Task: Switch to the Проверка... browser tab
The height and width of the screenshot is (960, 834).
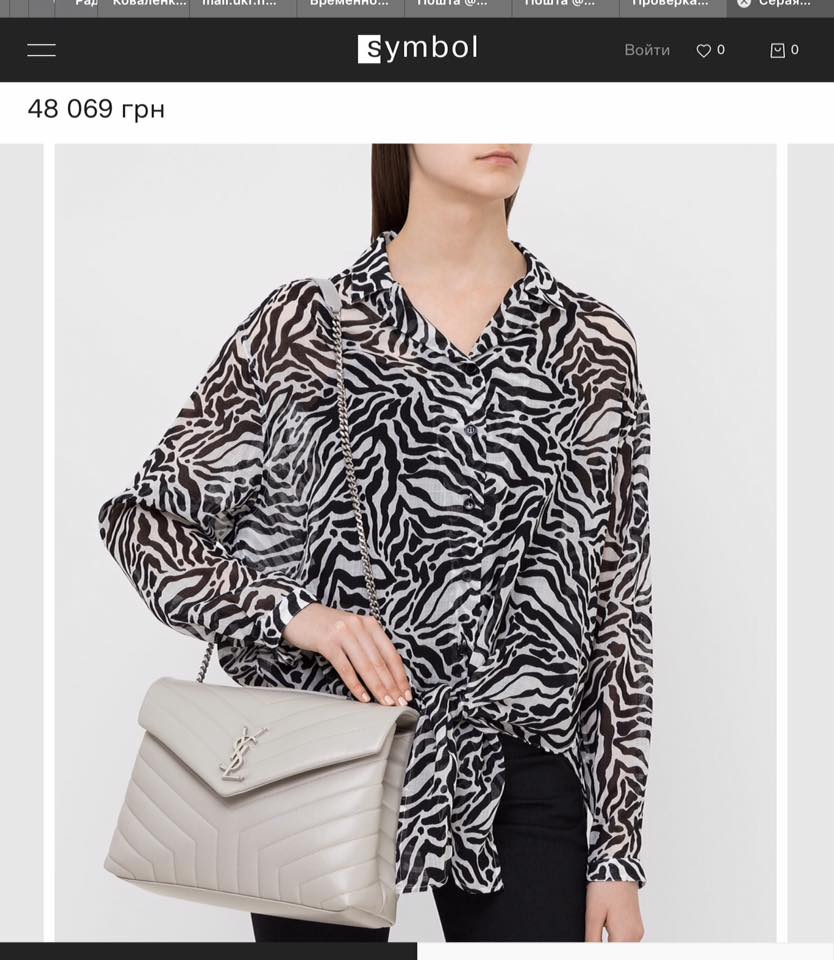Action: (x=670, y=4)
